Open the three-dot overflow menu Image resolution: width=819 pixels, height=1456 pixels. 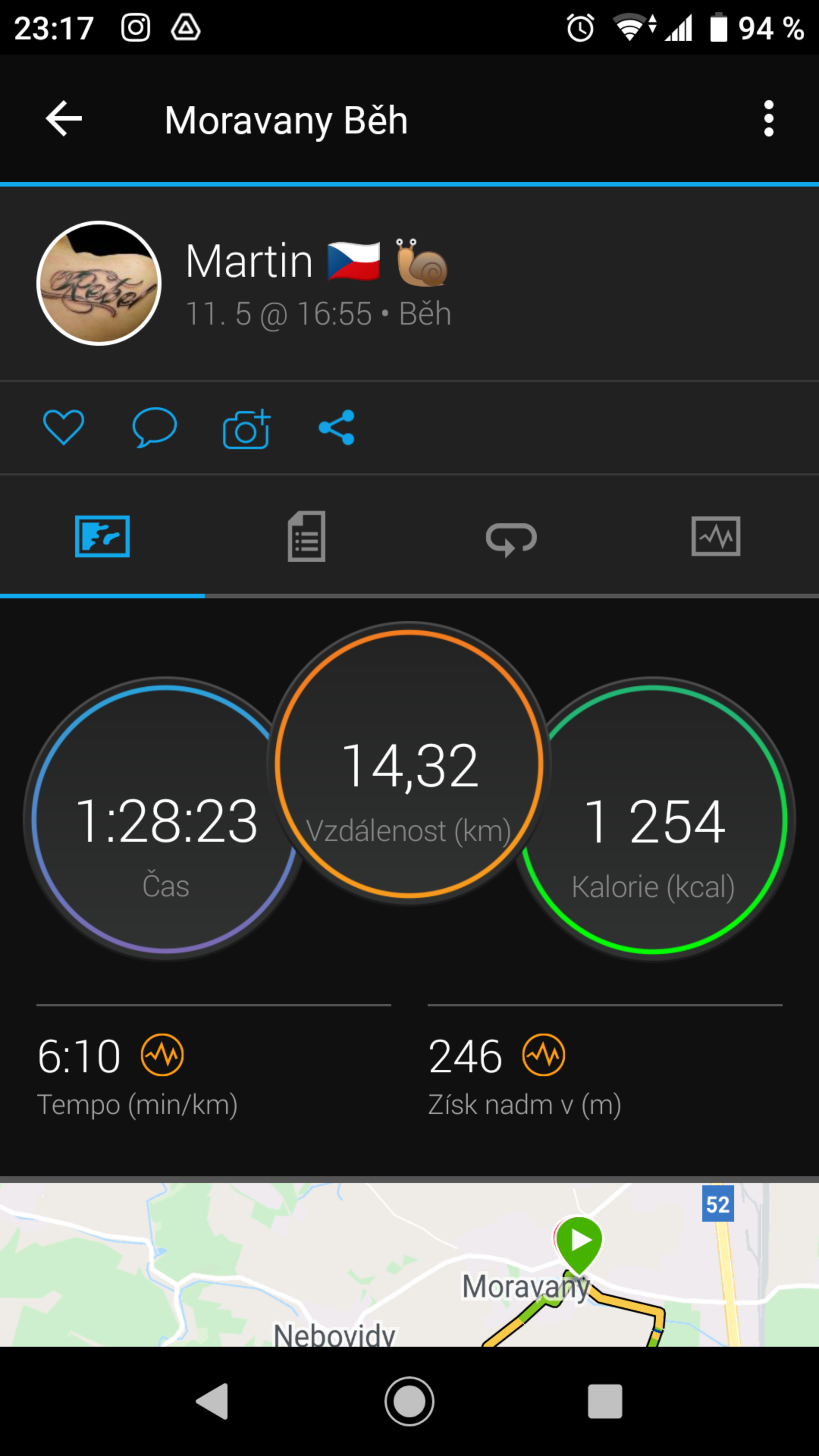tap(768, 119)
